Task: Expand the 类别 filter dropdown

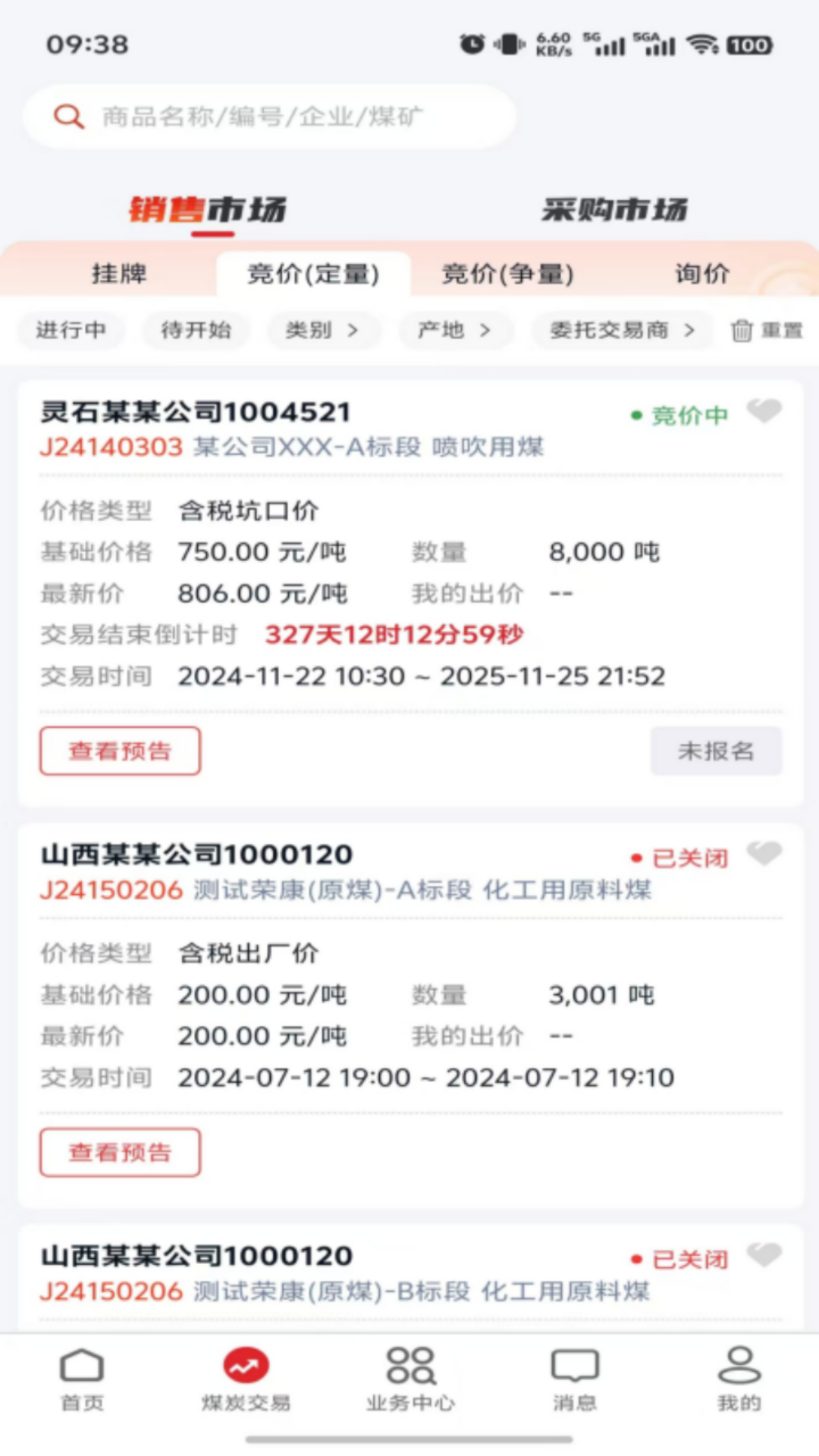Action: coord(322,331)
